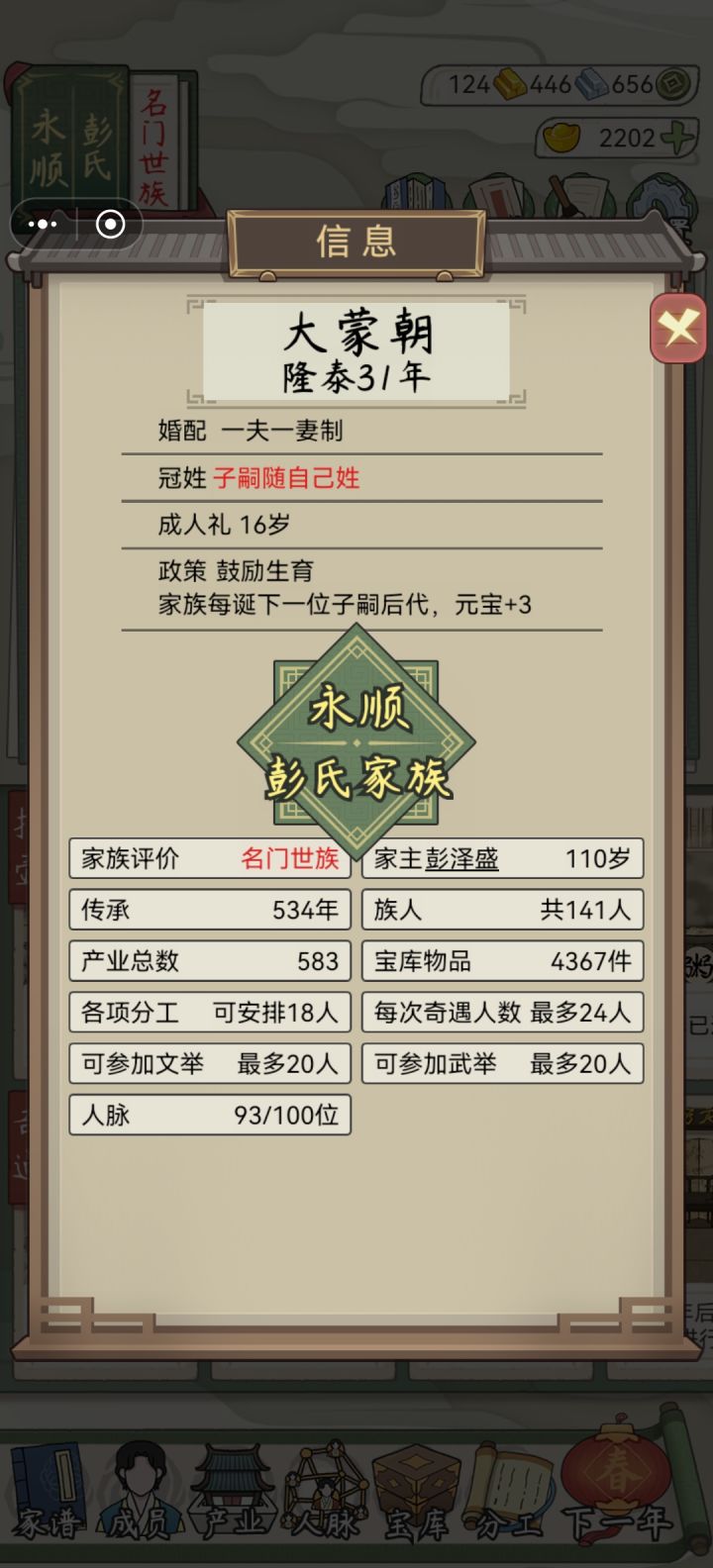Screen dimensions: 713x1568
Task: Click the 永顺彭氏家族 green diamond seal
Action: [357, 743]
